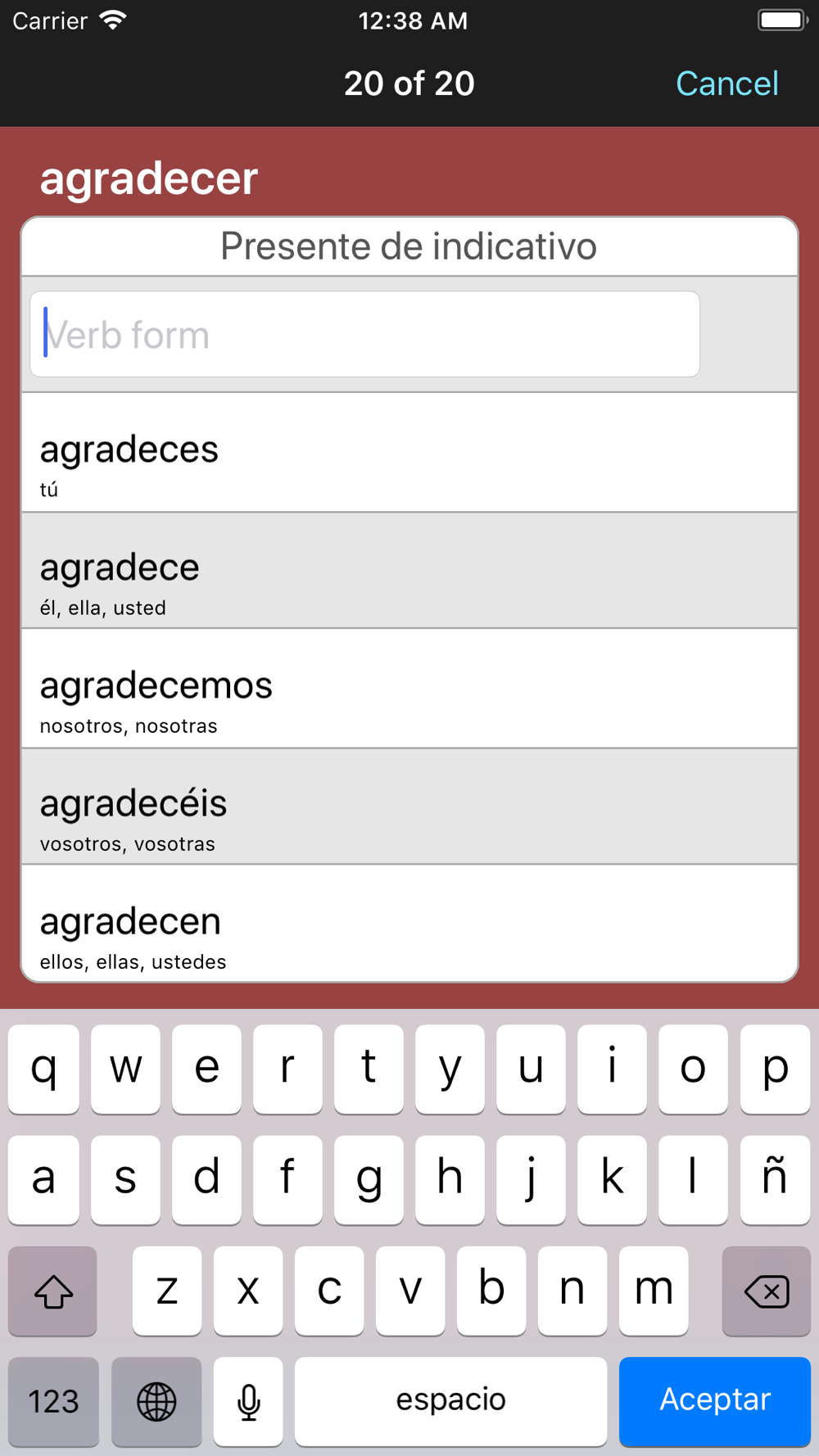The height and width of the screenshot is (1456, 819).
Task: Focus the Verb form text field
Action: click(x=364, y=334)
